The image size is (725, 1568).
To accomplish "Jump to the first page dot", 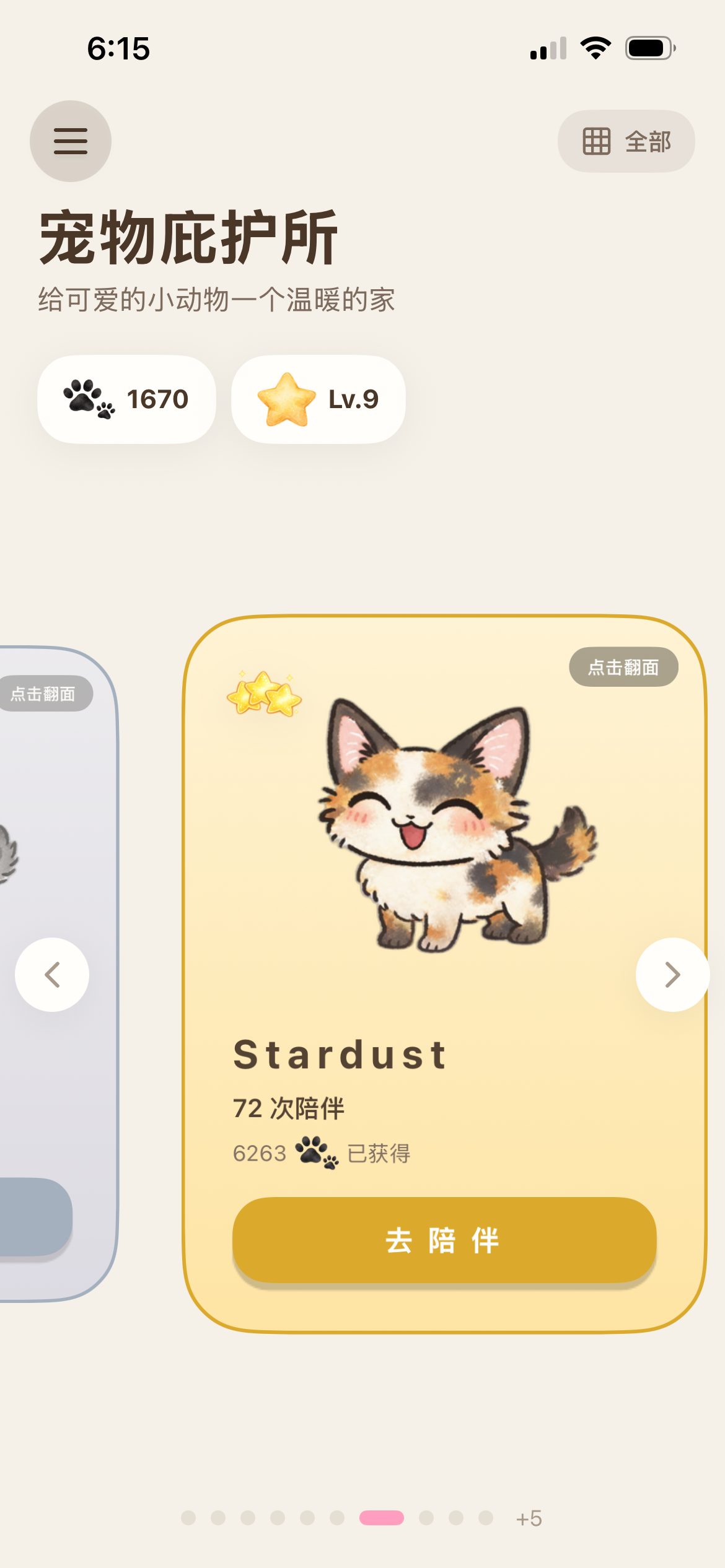I will pyautogui.click(x=188, y=1518).
